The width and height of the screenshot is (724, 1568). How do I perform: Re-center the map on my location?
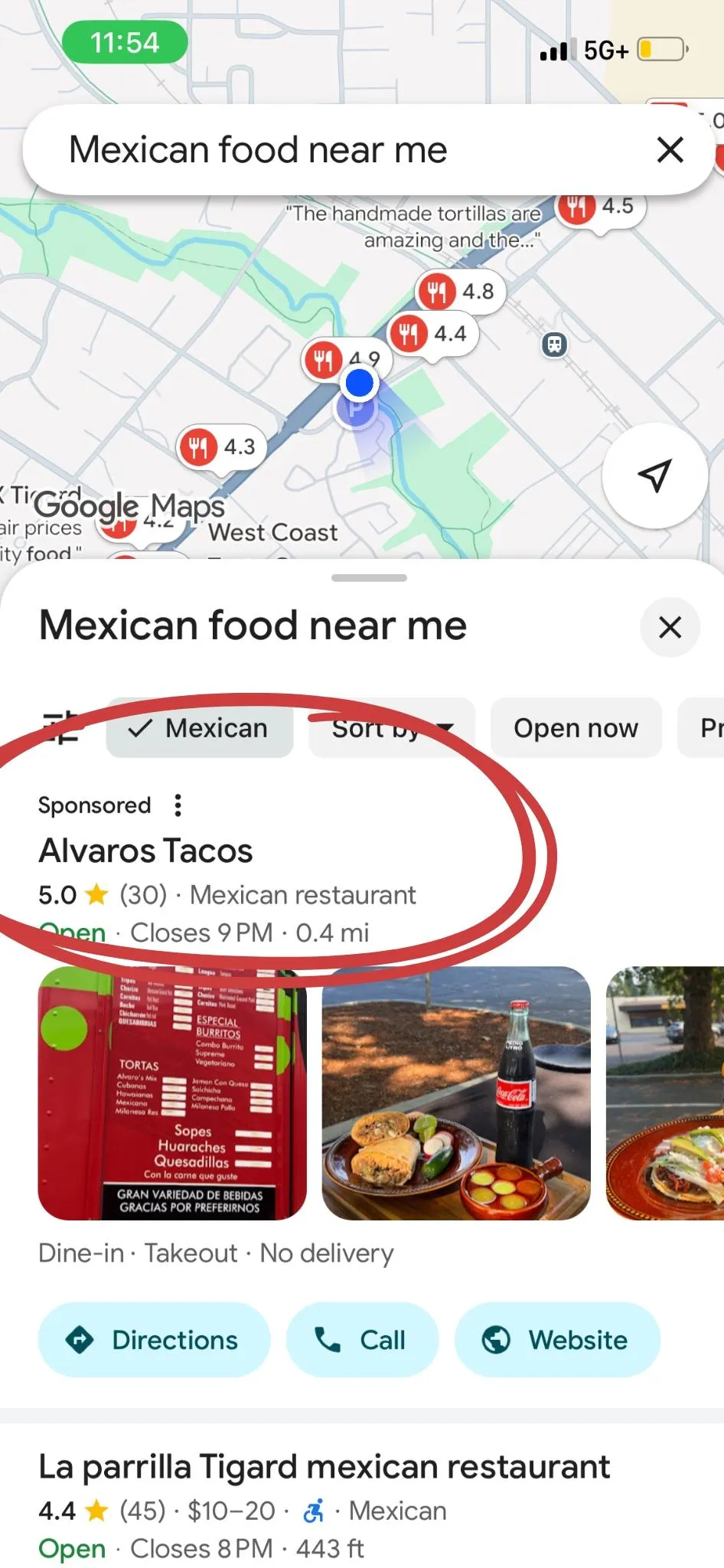click(x=654, y=475)
